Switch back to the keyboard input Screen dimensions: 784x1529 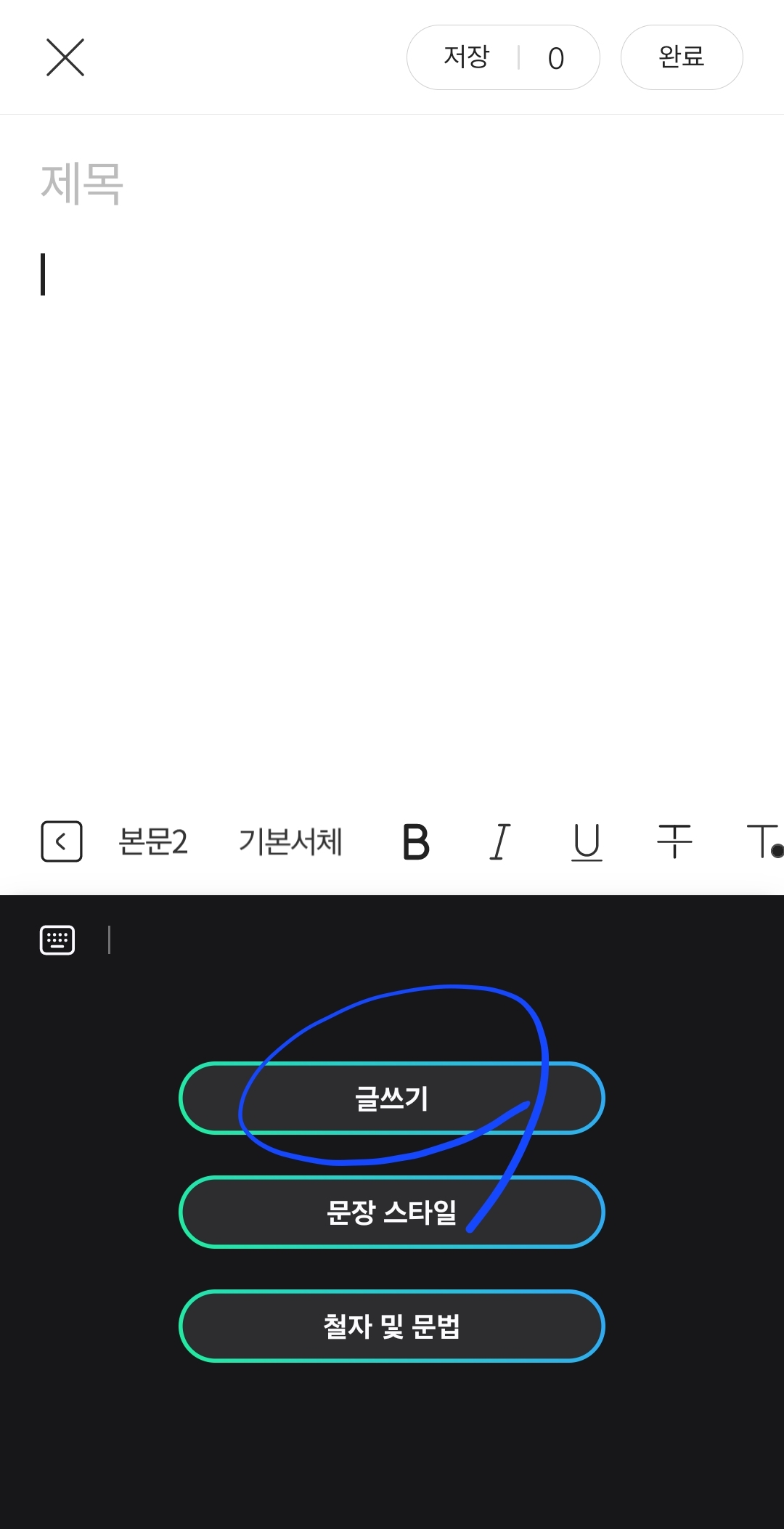57,939
